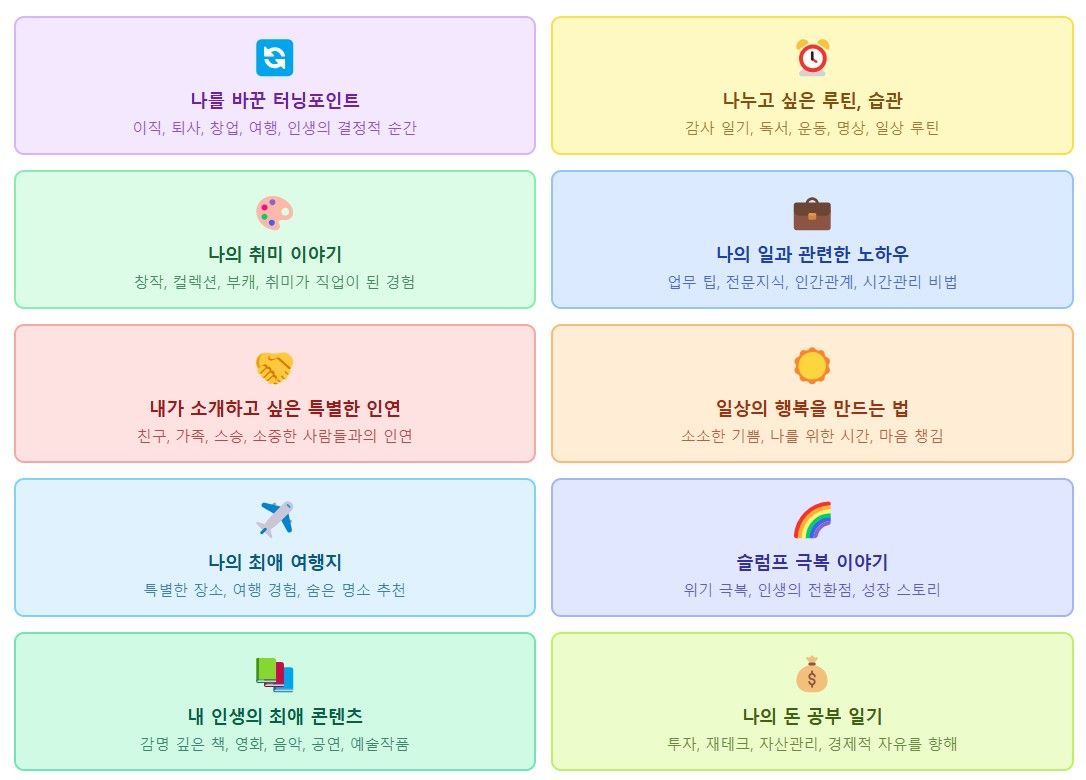
Task: Select the 나의 돈 공부 일기 card
Action: click(812, 702)
